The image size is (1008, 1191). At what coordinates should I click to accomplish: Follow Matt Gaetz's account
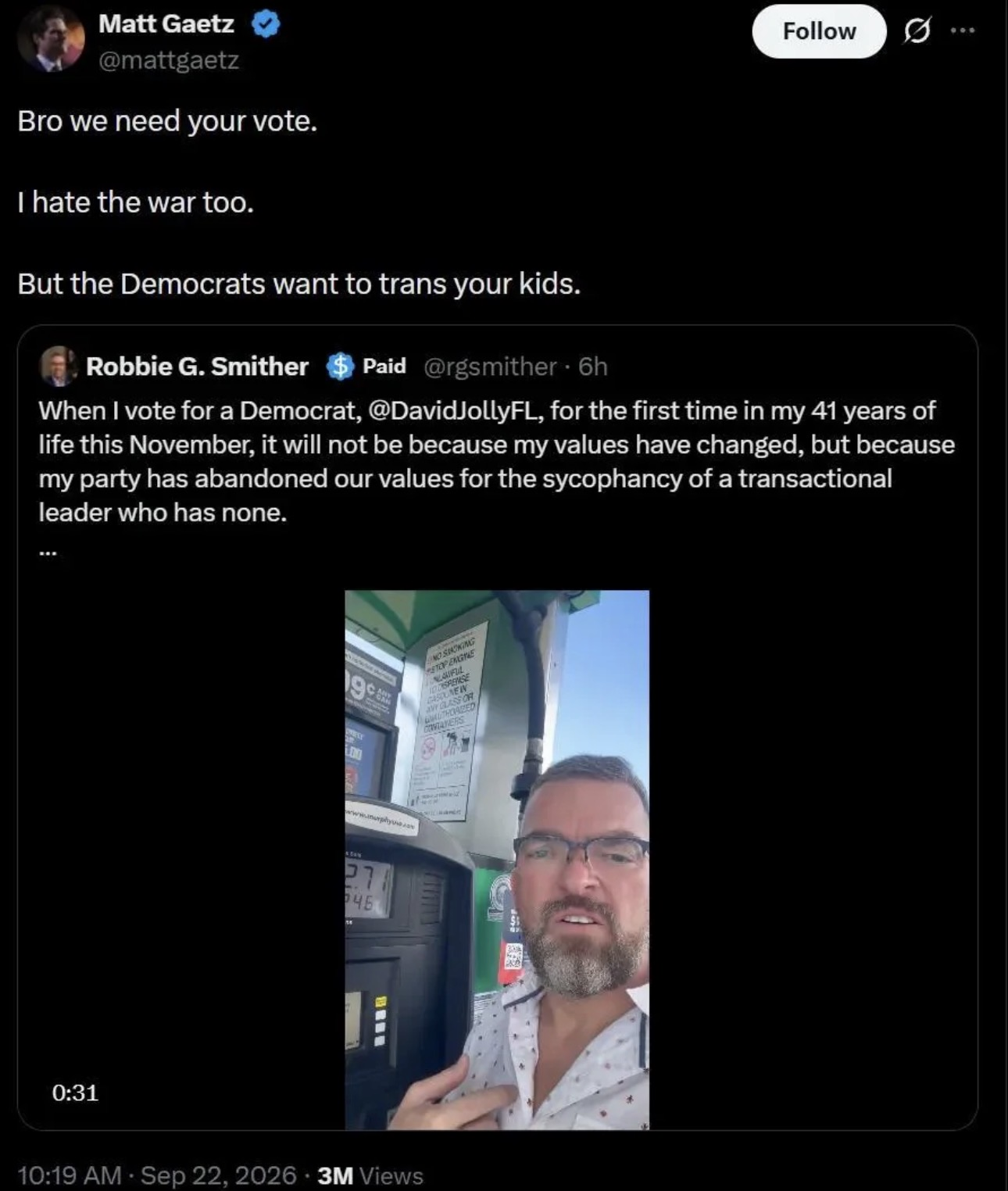point(819,31)
